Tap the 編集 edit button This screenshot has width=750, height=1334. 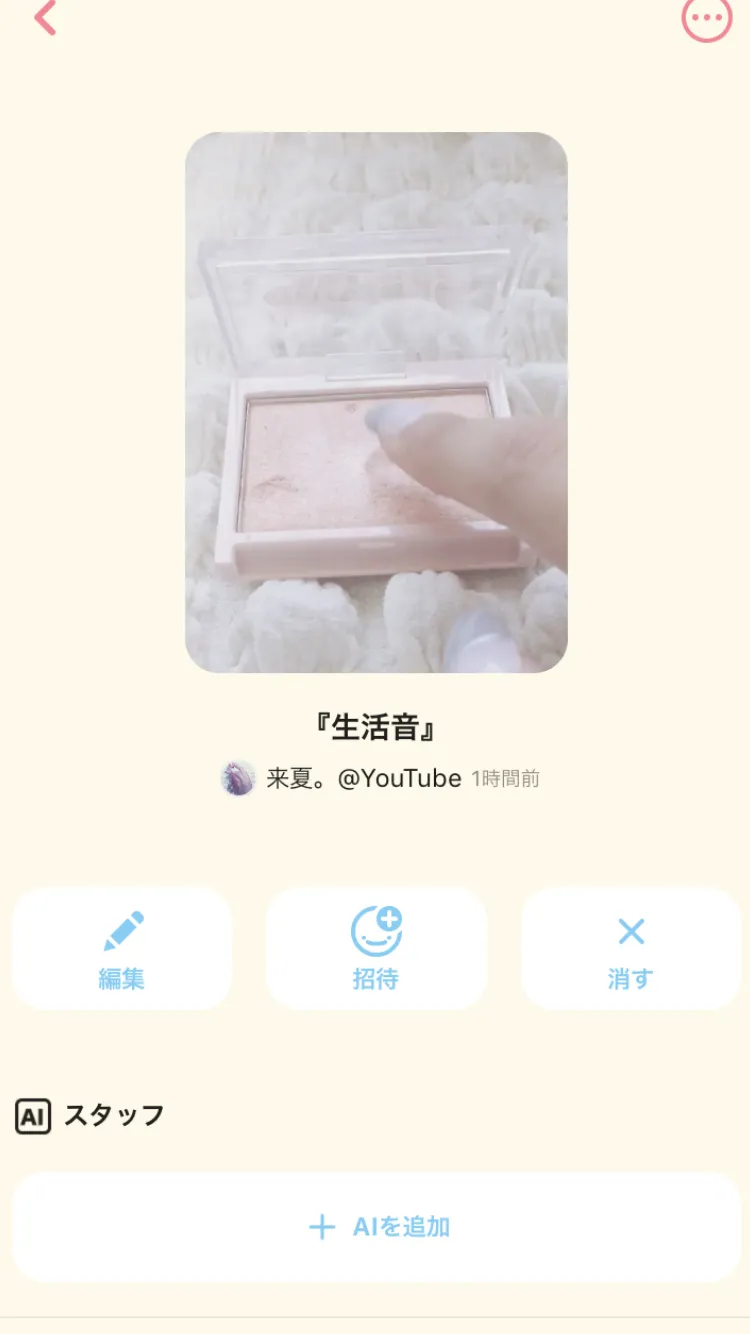click(x=122, y=948)
